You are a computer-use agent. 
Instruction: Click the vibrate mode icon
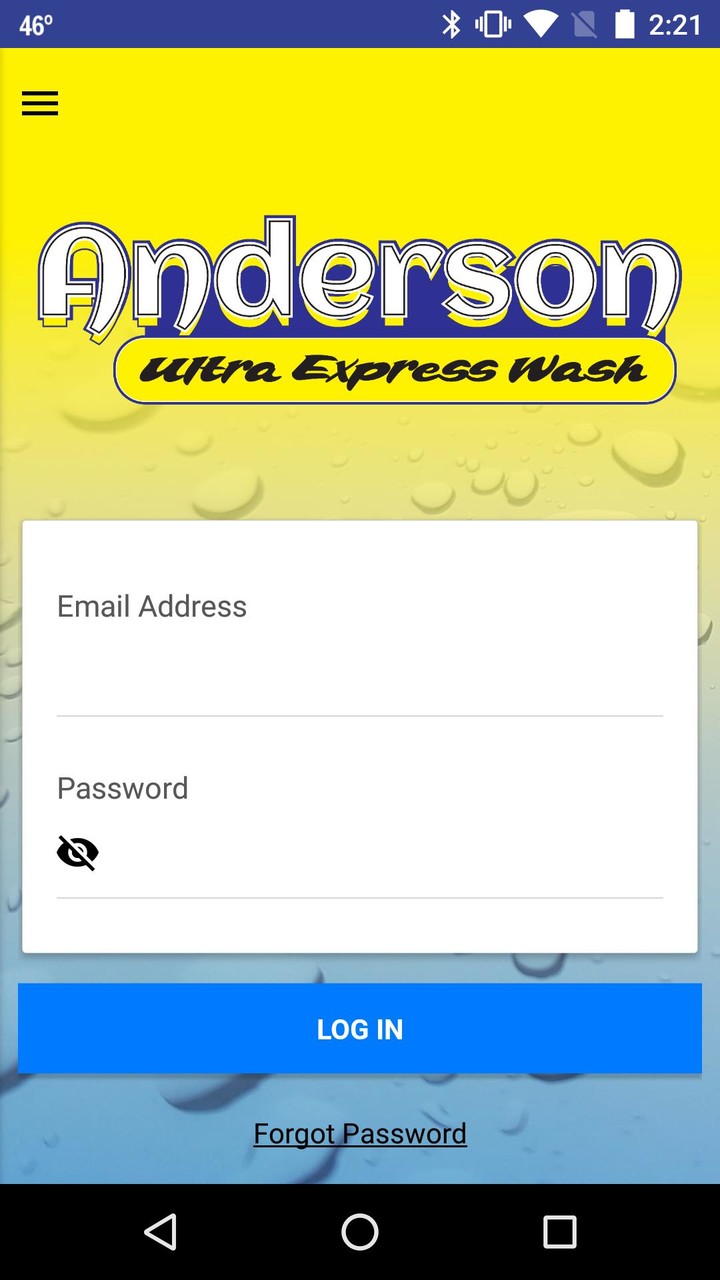(x=492, y=24)
